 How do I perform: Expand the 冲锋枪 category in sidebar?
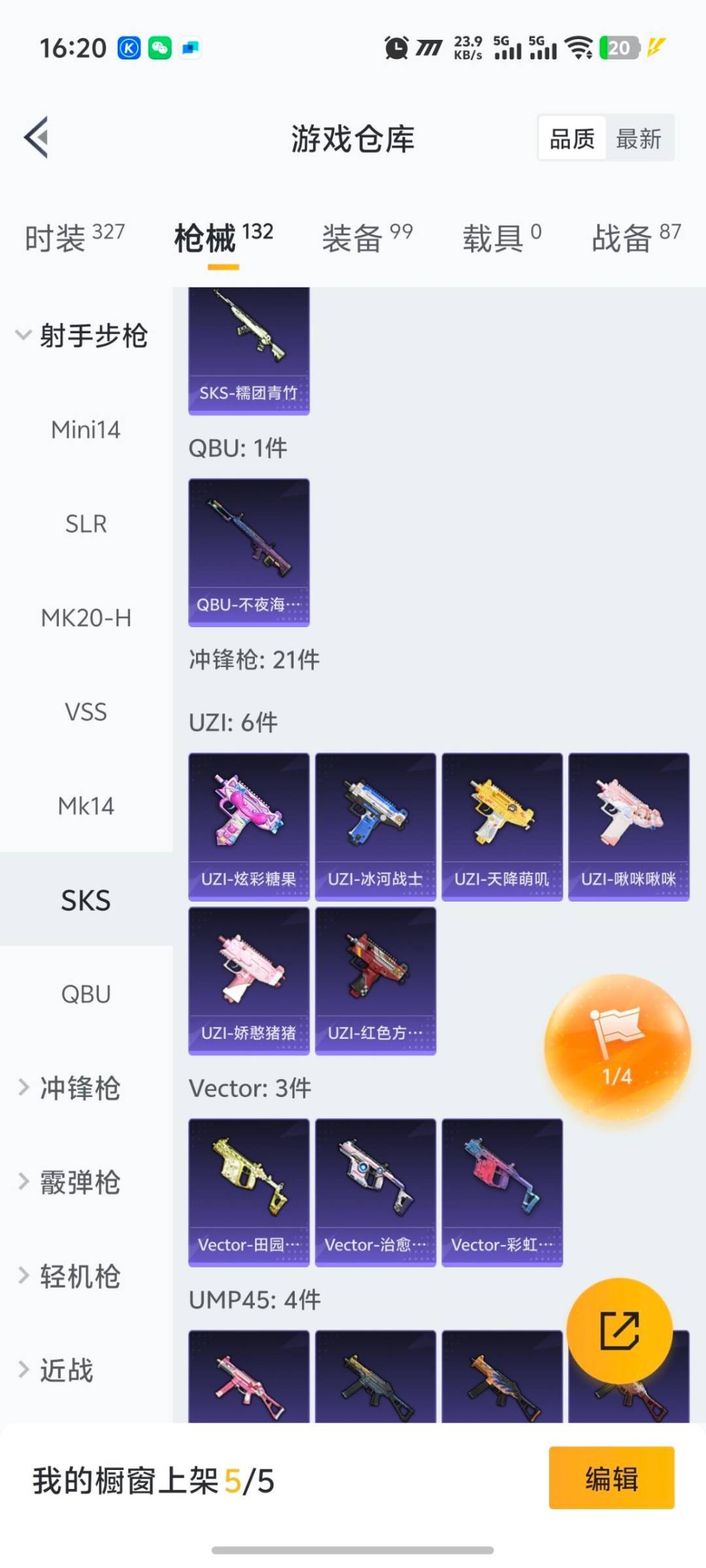click(78, 1089)
